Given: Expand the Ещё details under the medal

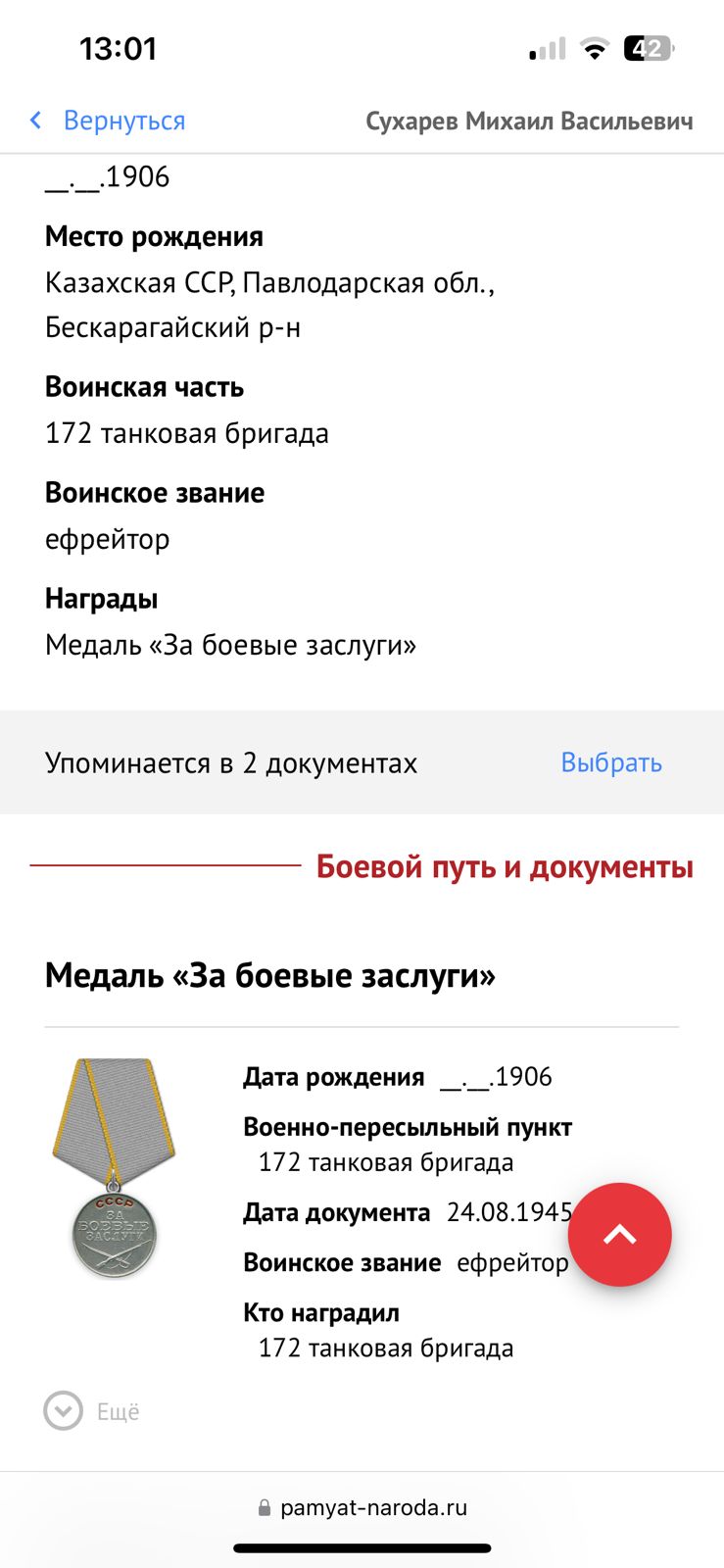Looking at the screenshot, I should (x=92, y=1411).
